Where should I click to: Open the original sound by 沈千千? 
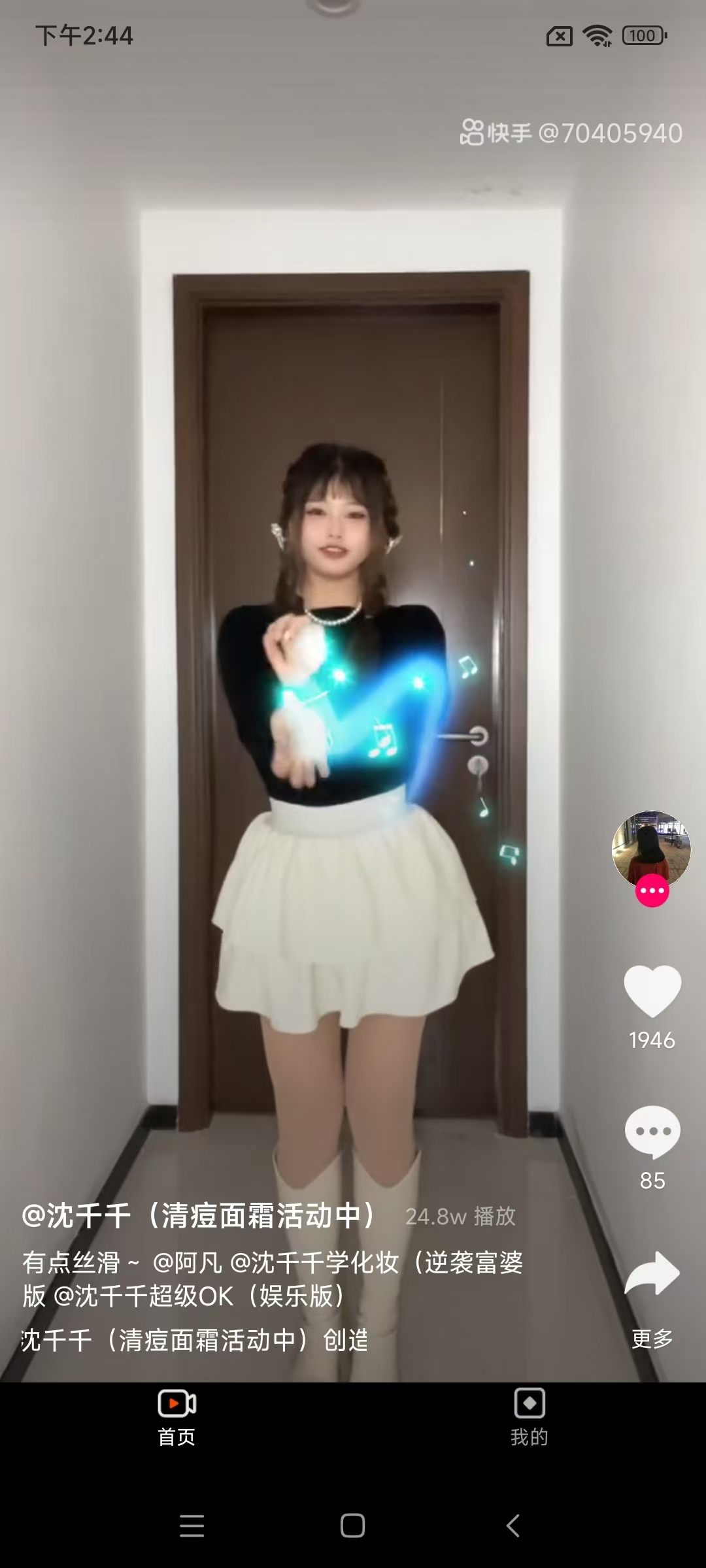tap(194, 1341)
